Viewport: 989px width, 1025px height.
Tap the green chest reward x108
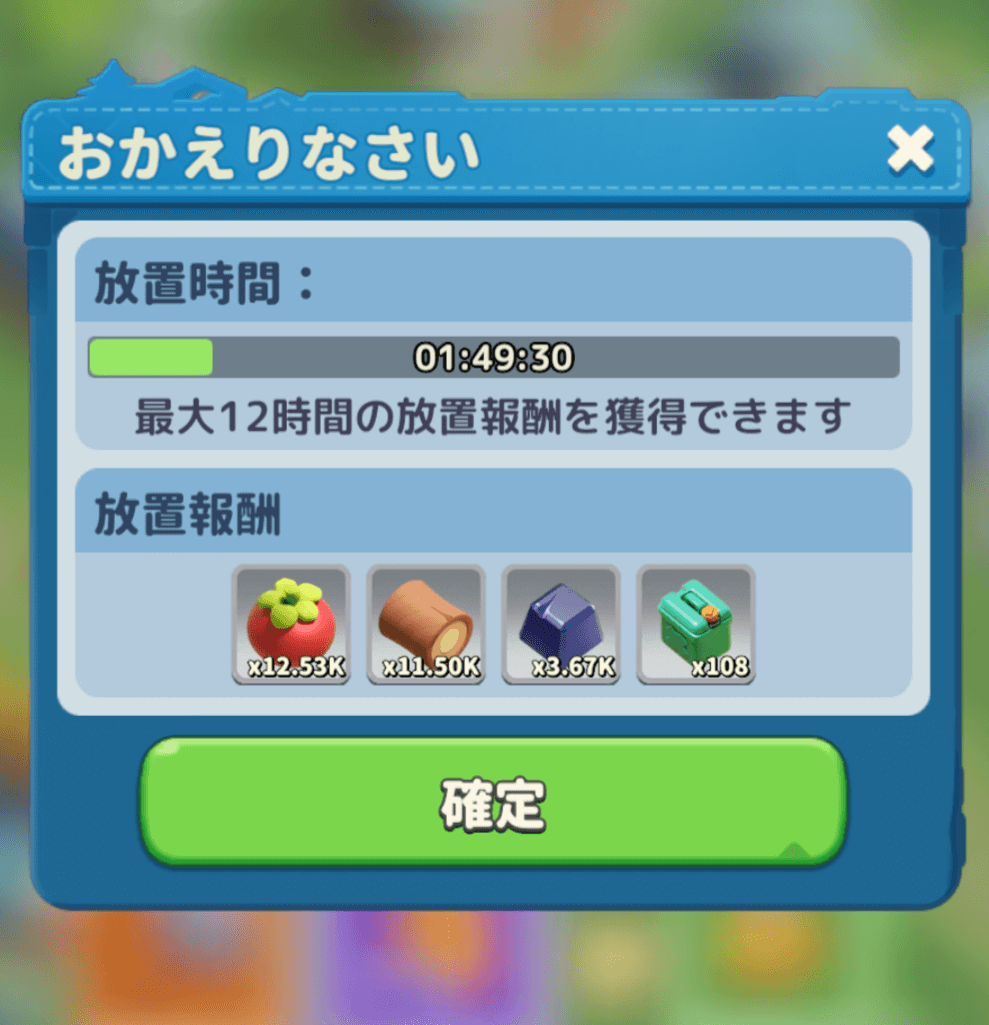[696, 624]
